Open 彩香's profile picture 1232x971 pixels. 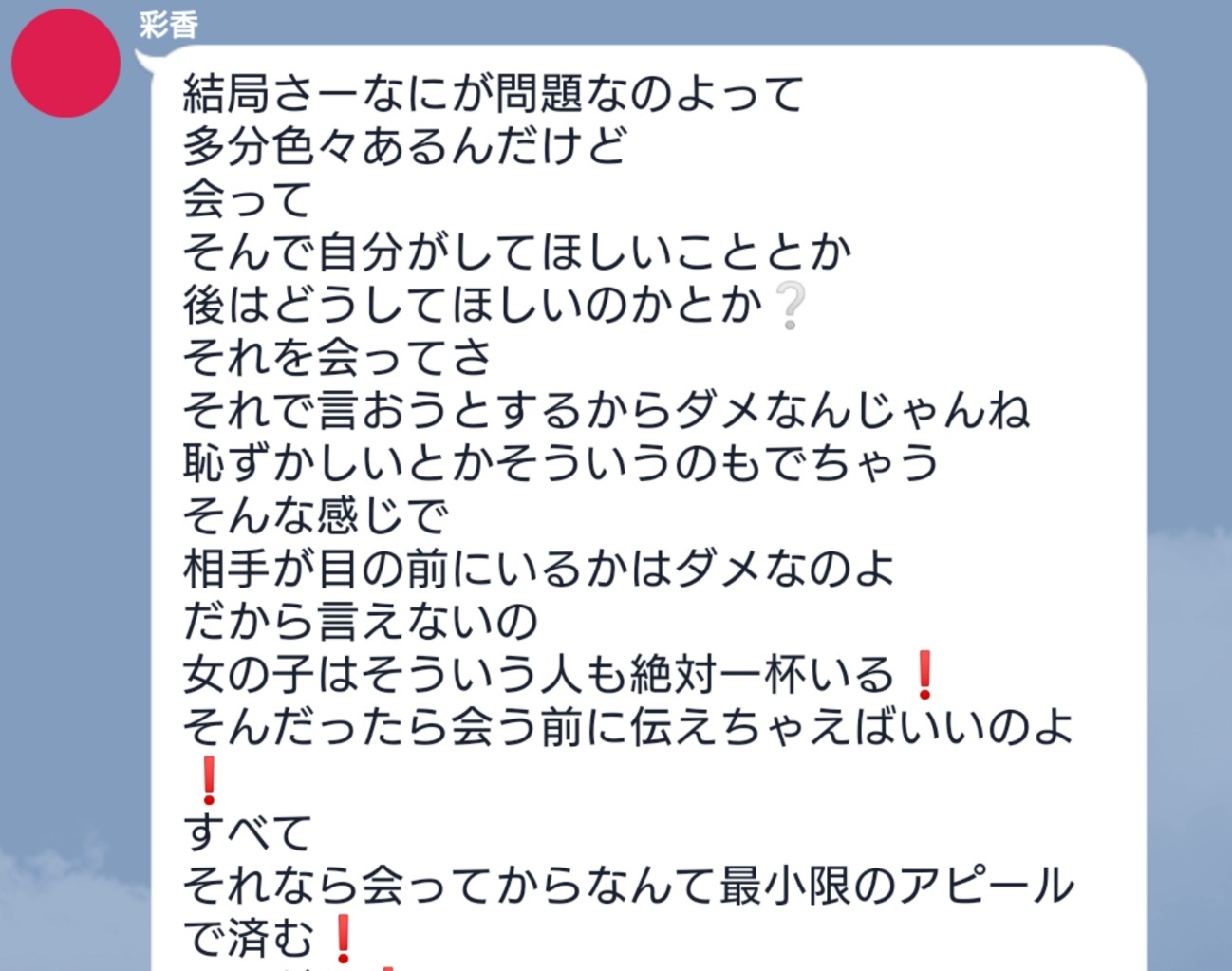click(65, 63)
